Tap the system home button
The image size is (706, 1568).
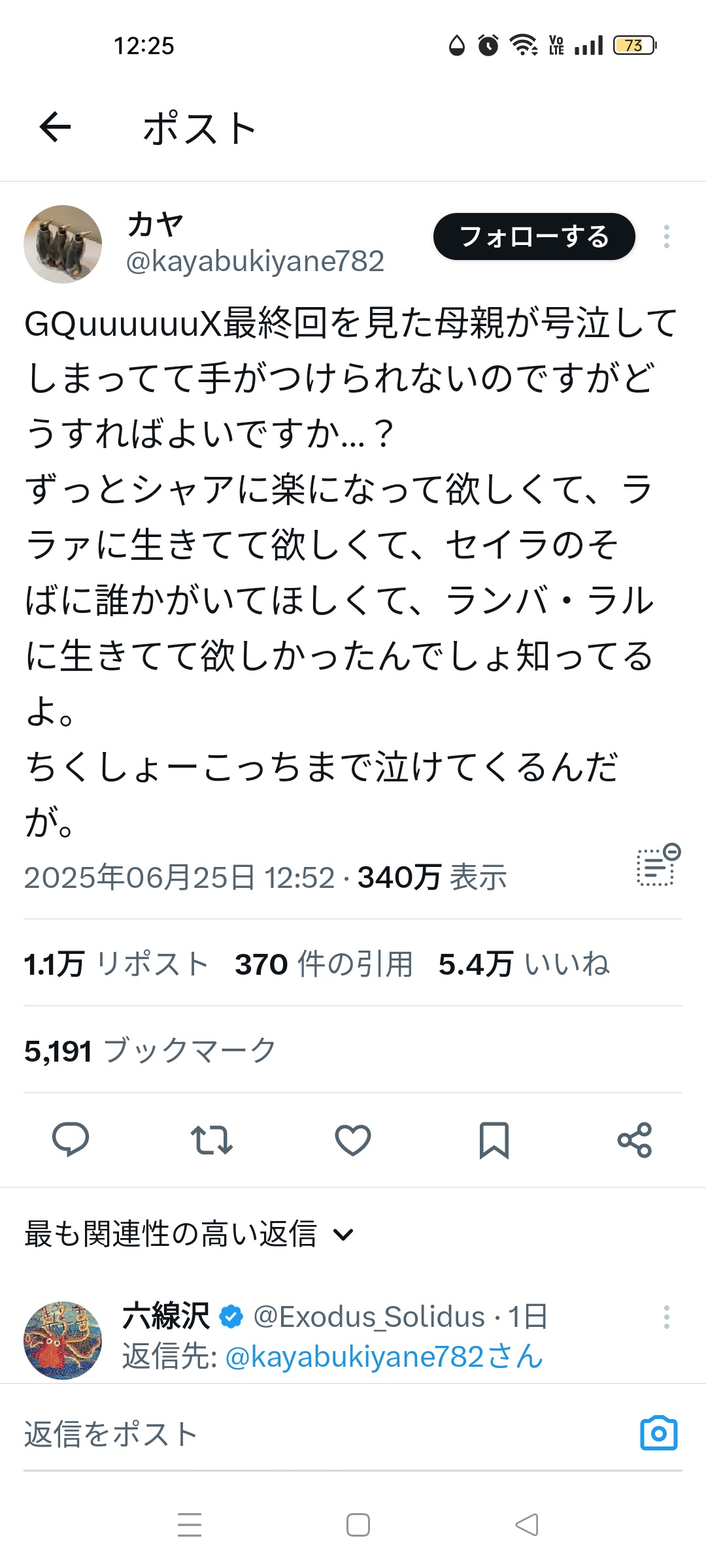point(358,1525)
